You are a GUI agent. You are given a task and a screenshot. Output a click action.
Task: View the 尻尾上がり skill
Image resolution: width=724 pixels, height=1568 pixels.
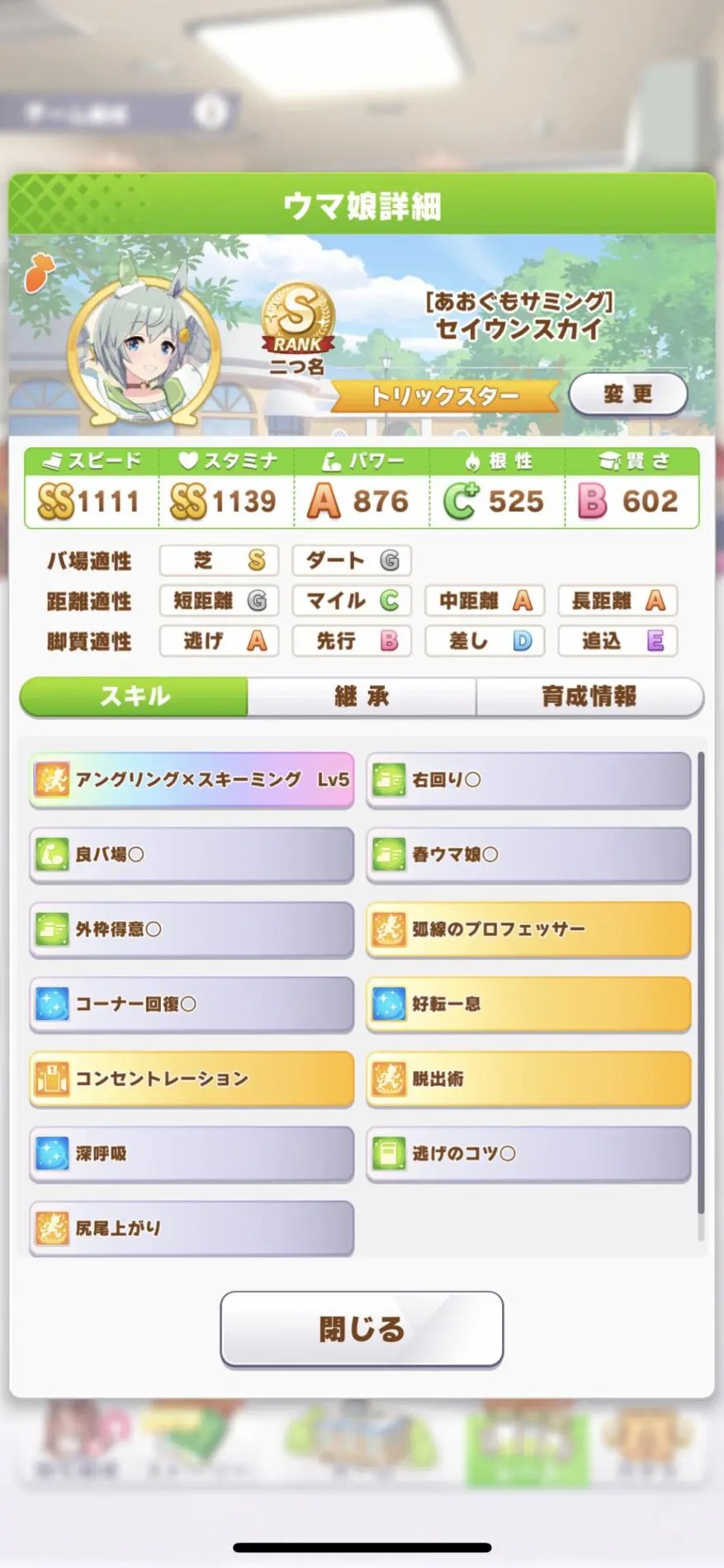[192, 1228]
